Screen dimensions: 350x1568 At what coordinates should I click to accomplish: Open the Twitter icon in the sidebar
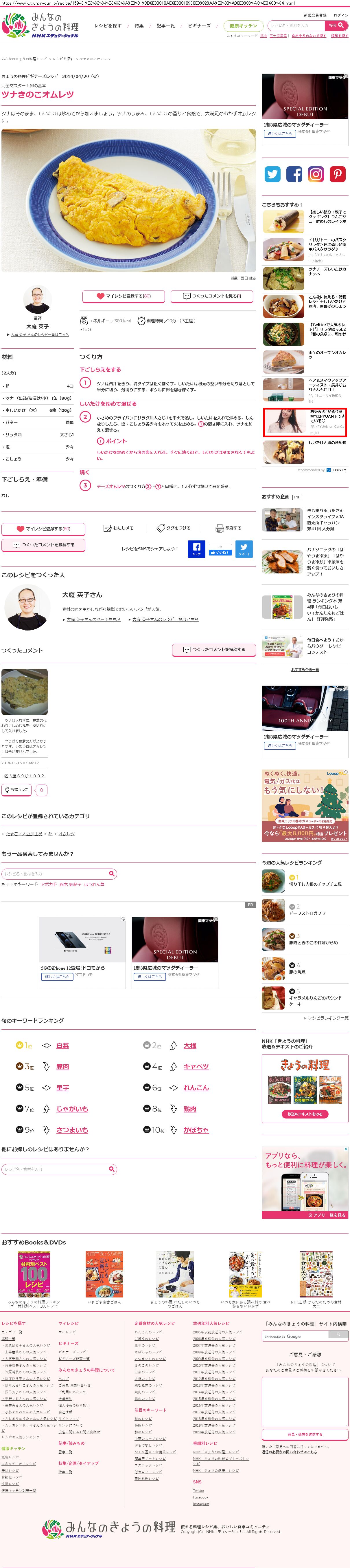(x=273, y=174)
